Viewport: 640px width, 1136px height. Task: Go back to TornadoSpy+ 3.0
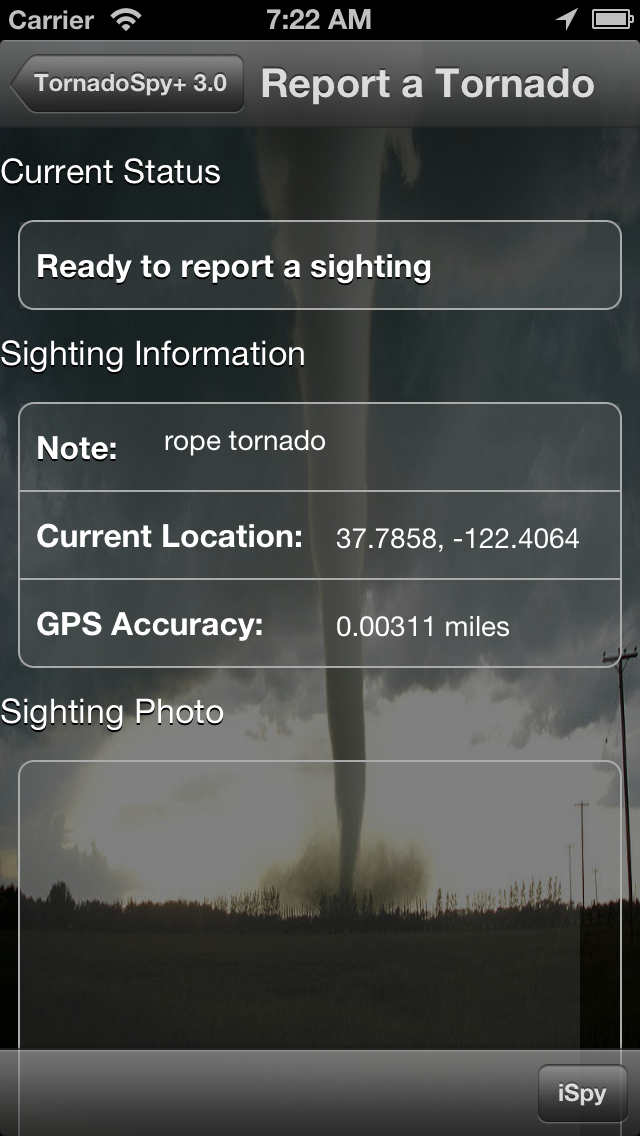click(x=128, y=83)
